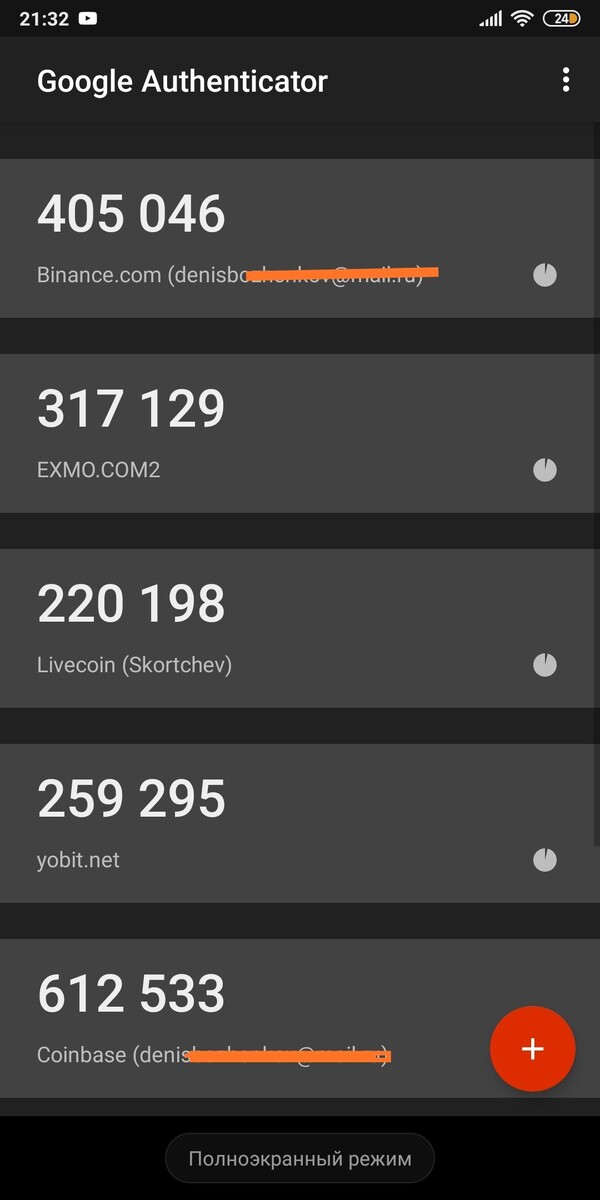Image resolution: width=600 pixels, height=1200 pixels.
Task: Select the Binance.com code entry
Action: click(x=300, y=238)
